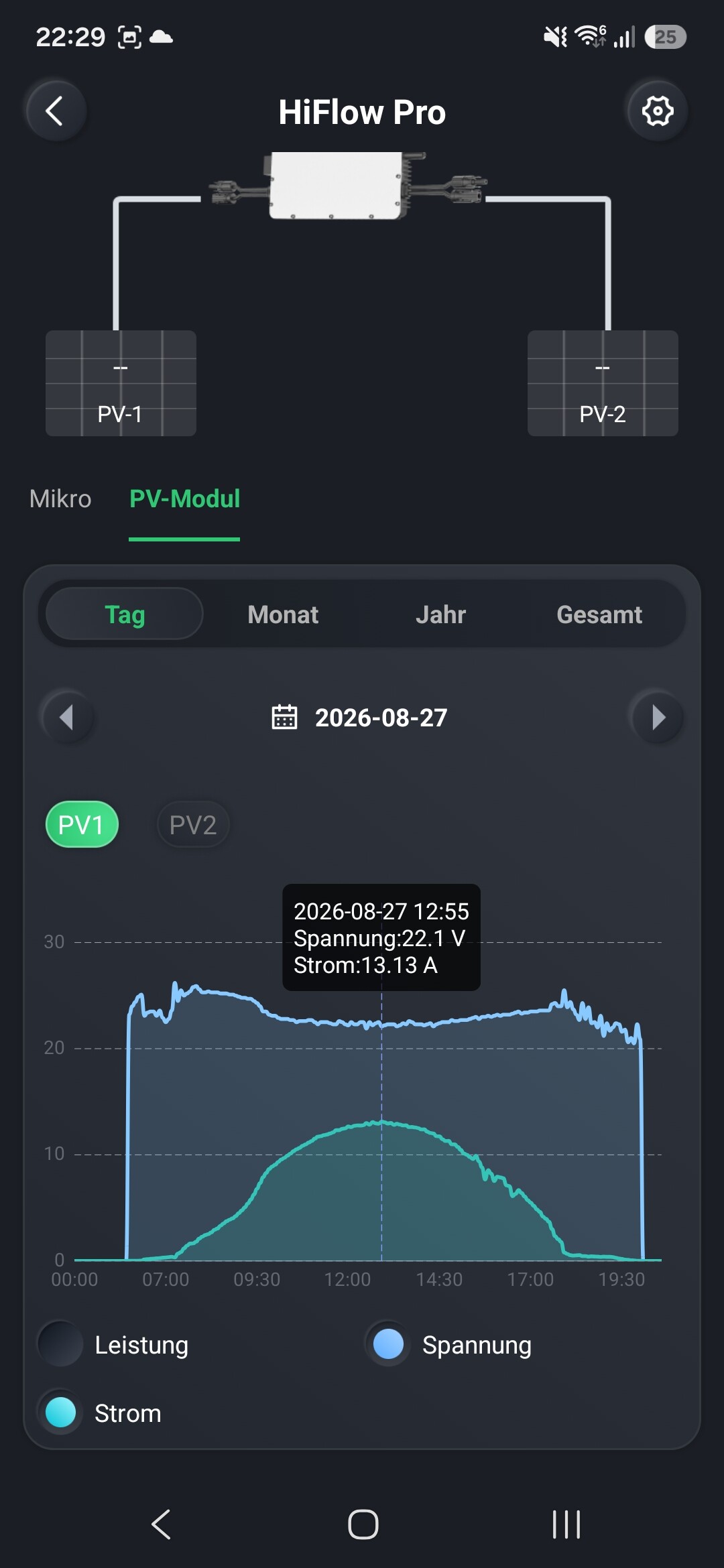The image size is (724, 1568).
Task: Open the PV-1 panel tile
Action: click(x=121, y=383)
